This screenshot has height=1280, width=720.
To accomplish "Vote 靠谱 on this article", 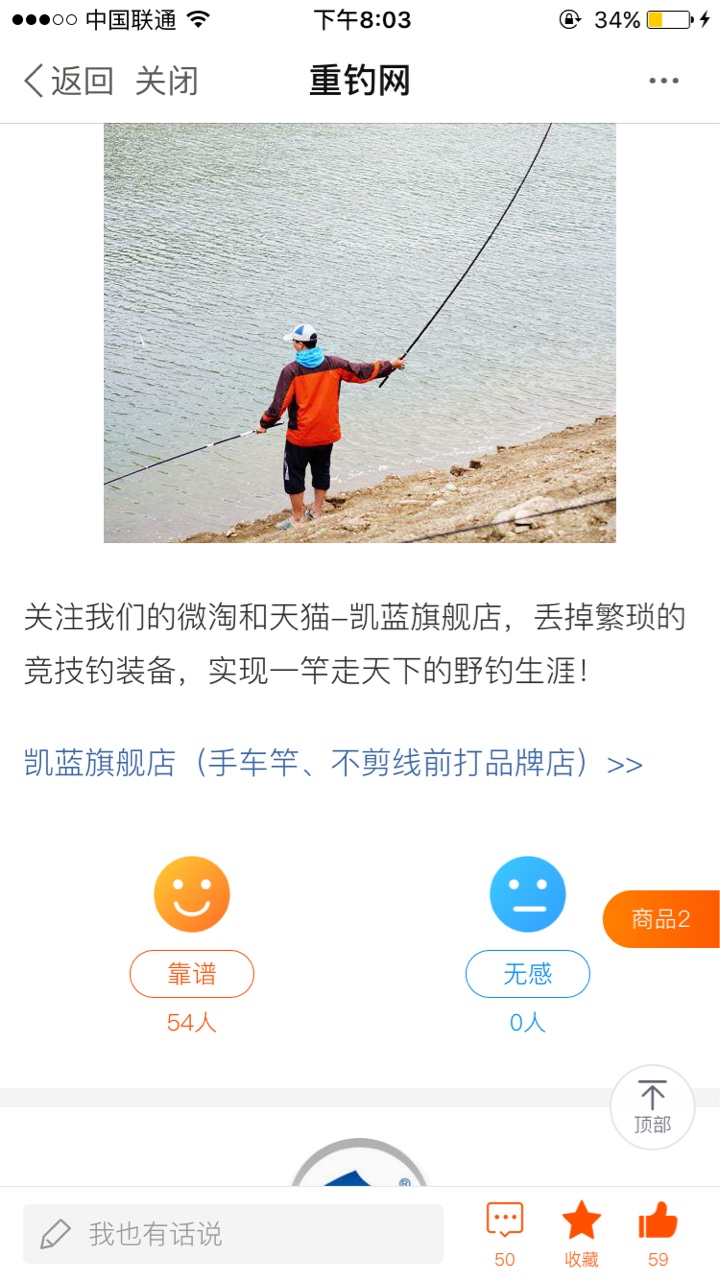I will pyautogui.click(x=192, y=973).
